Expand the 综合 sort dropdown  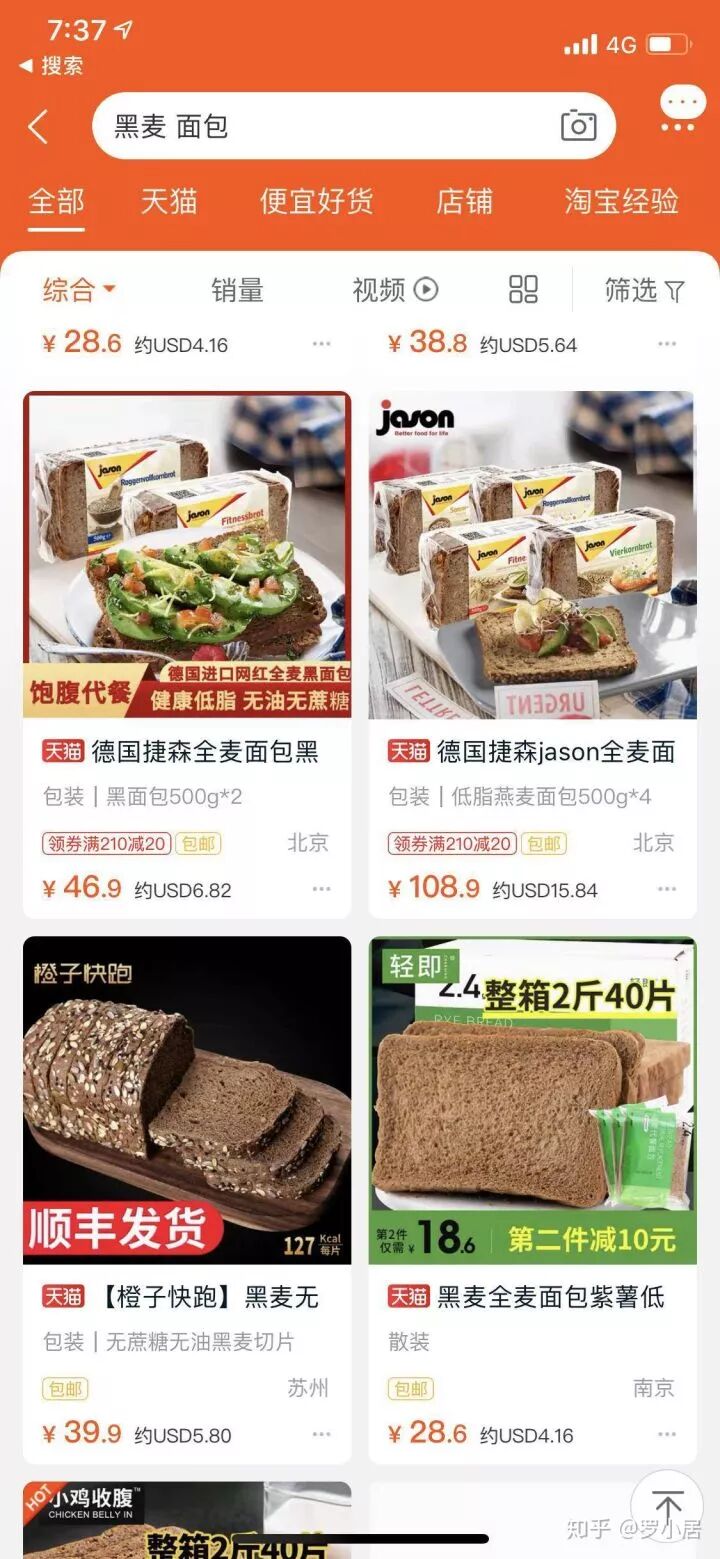[79, 290]
